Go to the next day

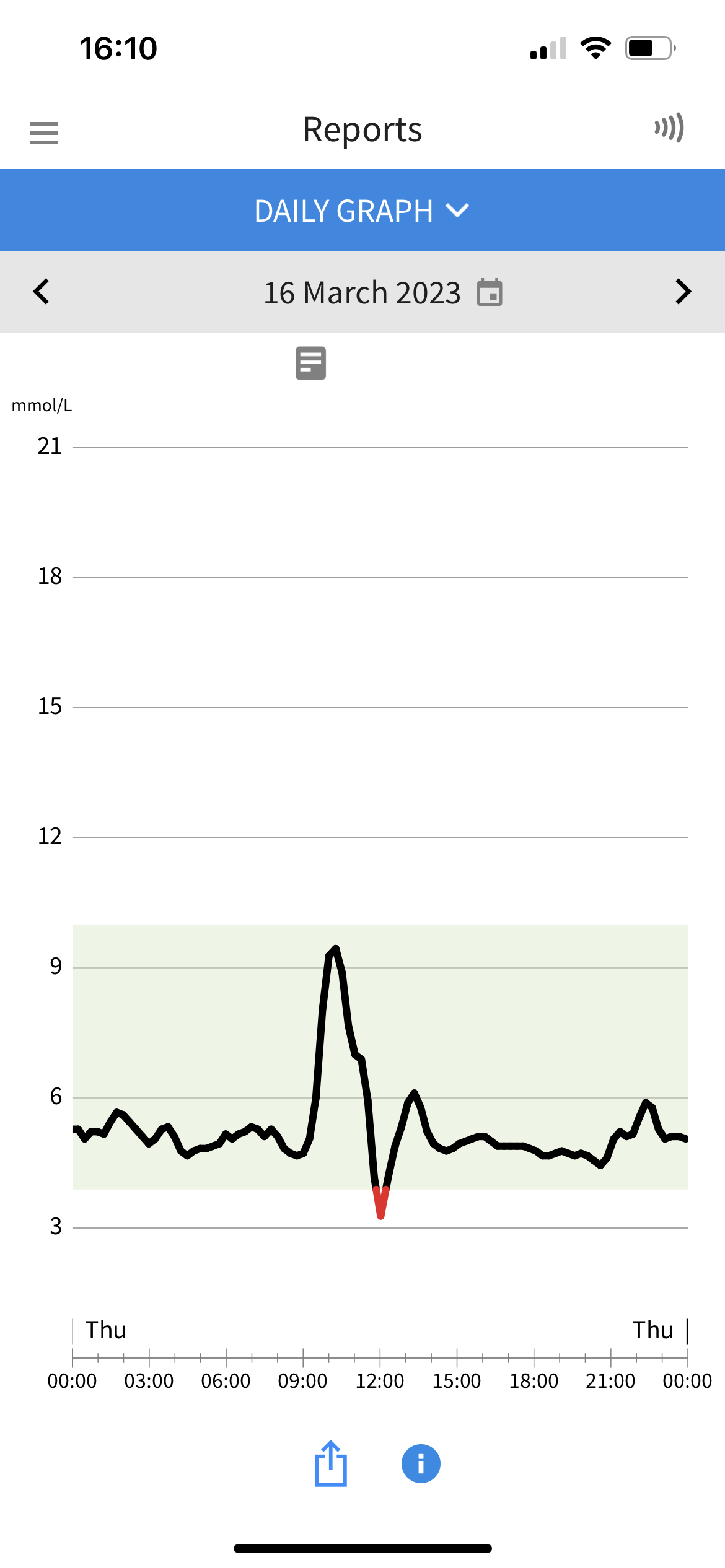683,292
